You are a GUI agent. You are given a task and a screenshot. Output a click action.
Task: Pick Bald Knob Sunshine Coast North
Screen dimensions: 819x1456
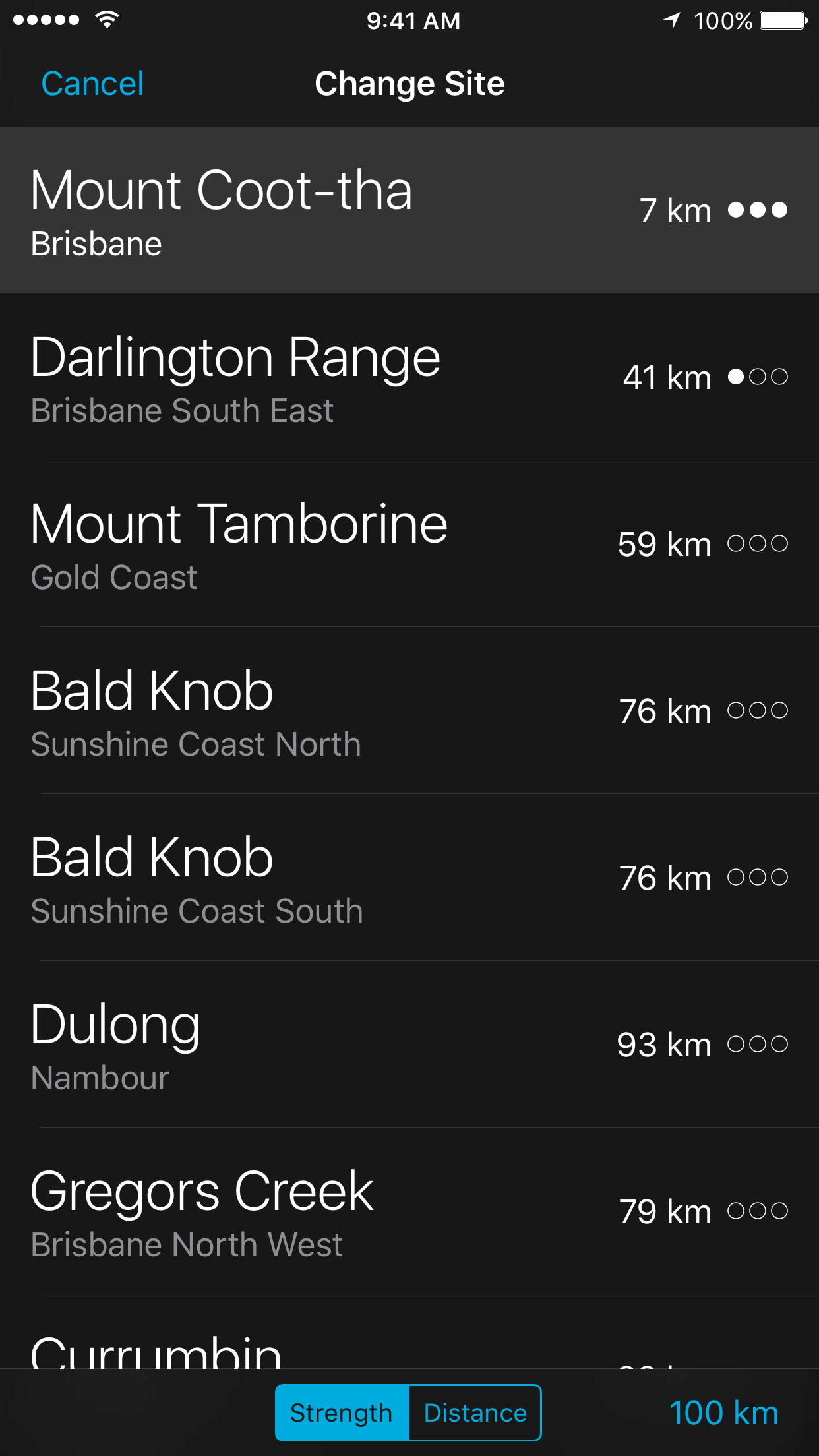pyautogui.click(x=409, y=711)
